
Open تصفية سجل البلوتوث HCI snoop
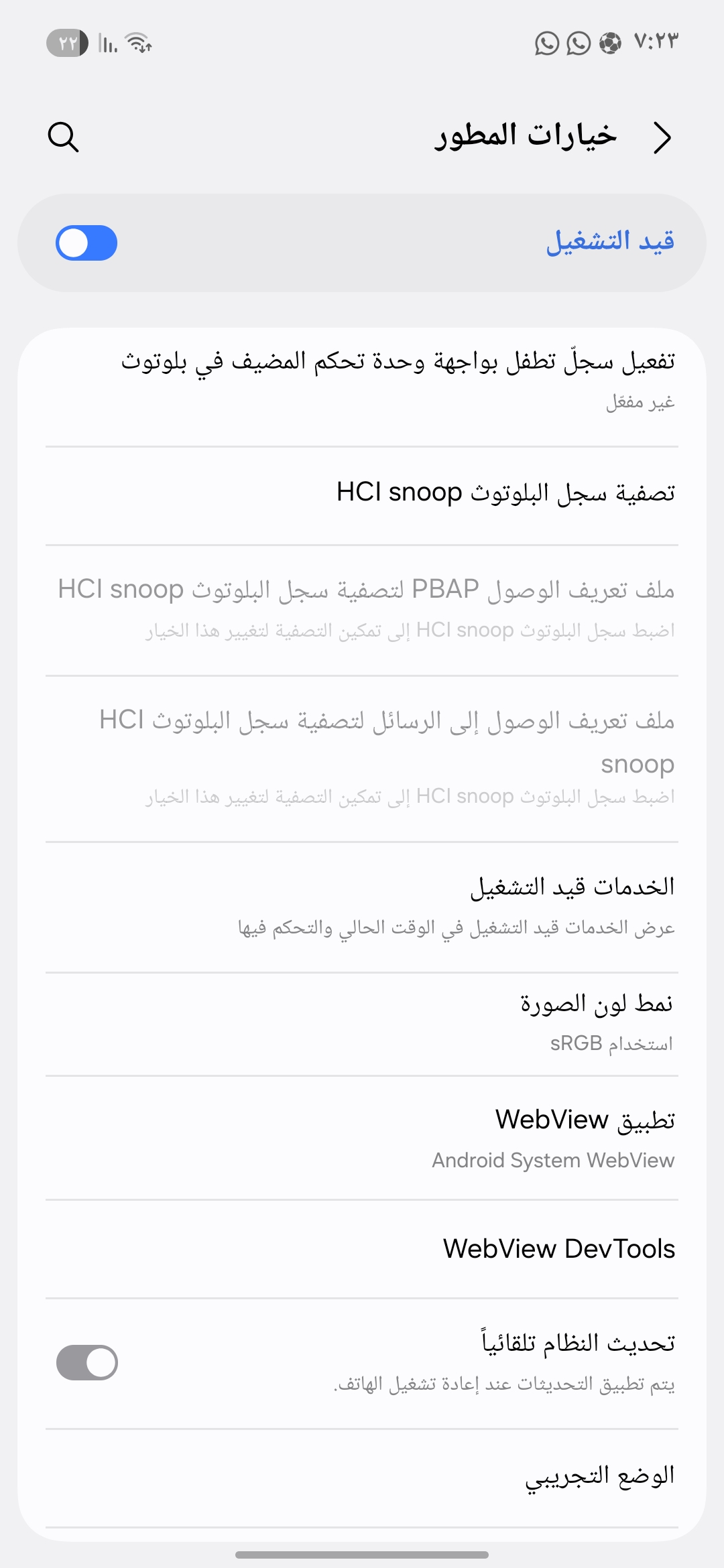[x=362, y=496]
